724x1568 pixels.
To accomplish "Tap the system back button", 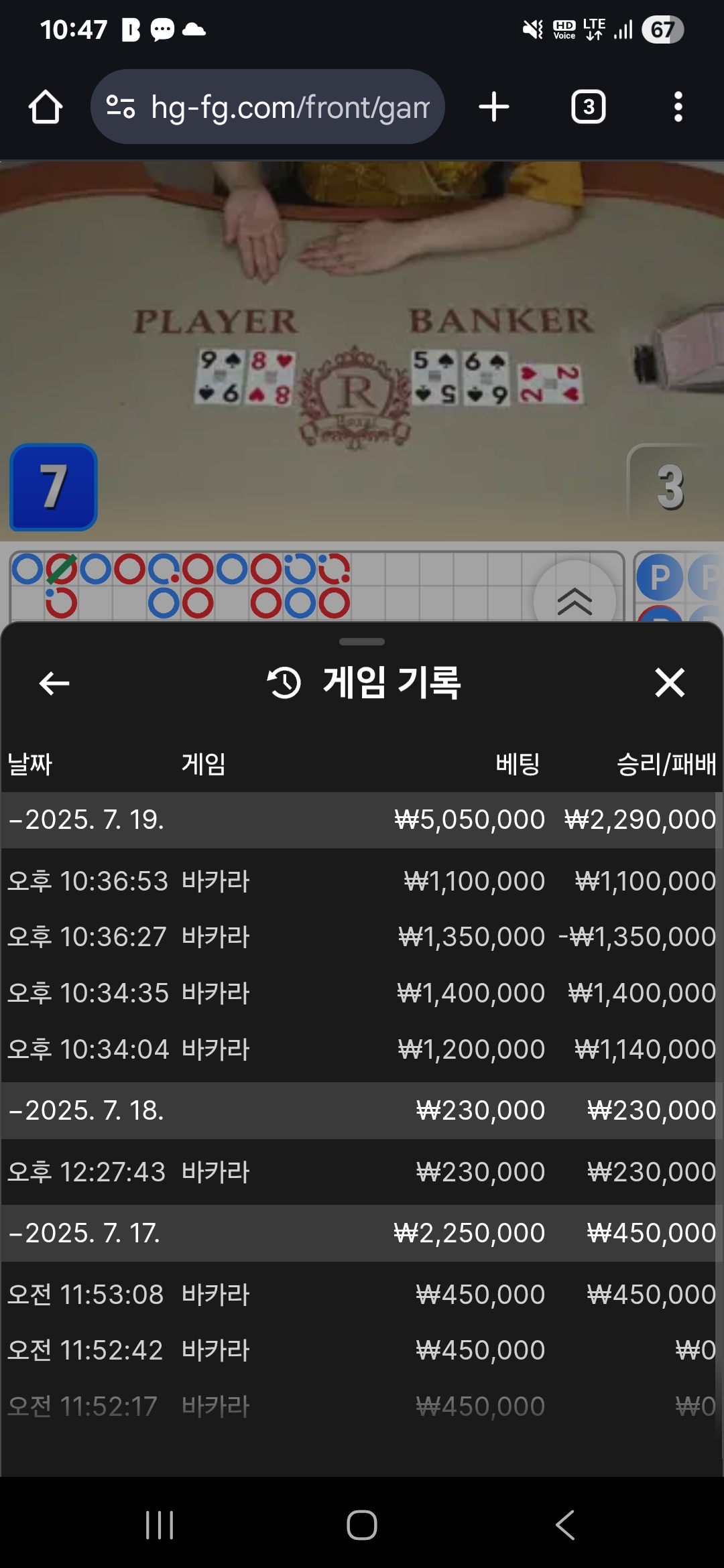I will (565, 1525).
